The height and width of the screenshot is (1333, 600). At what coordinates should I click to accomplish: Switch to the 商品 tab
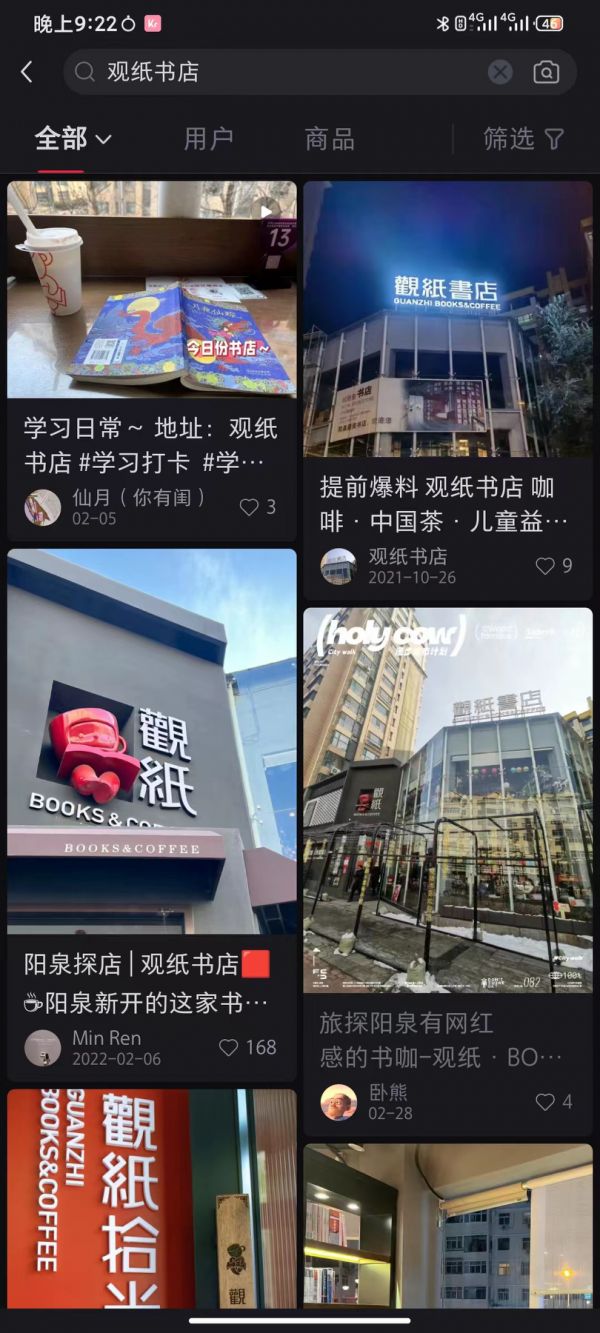[329, 139]
